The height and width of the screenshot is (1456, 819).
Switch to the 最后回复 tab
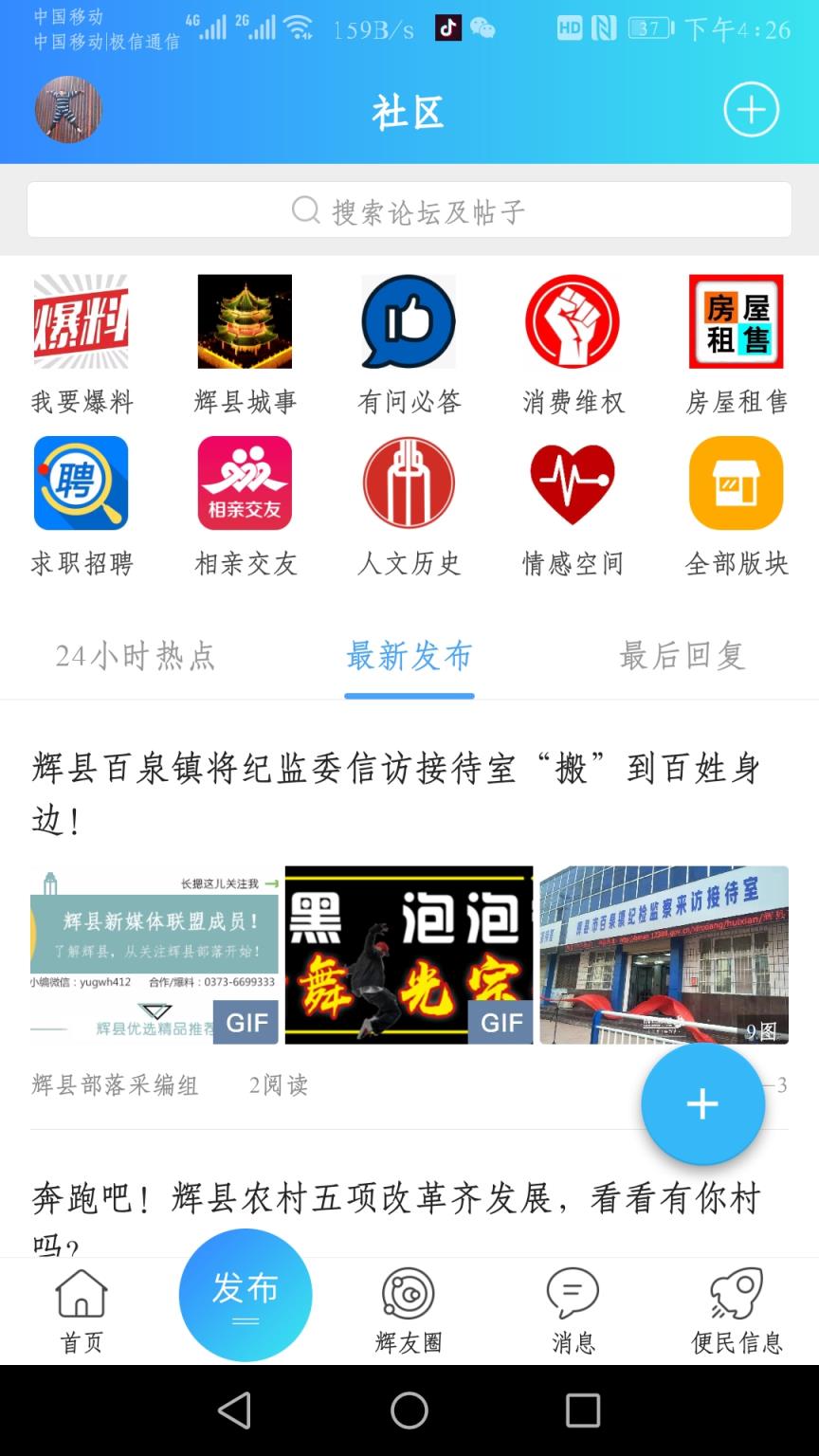682,657
